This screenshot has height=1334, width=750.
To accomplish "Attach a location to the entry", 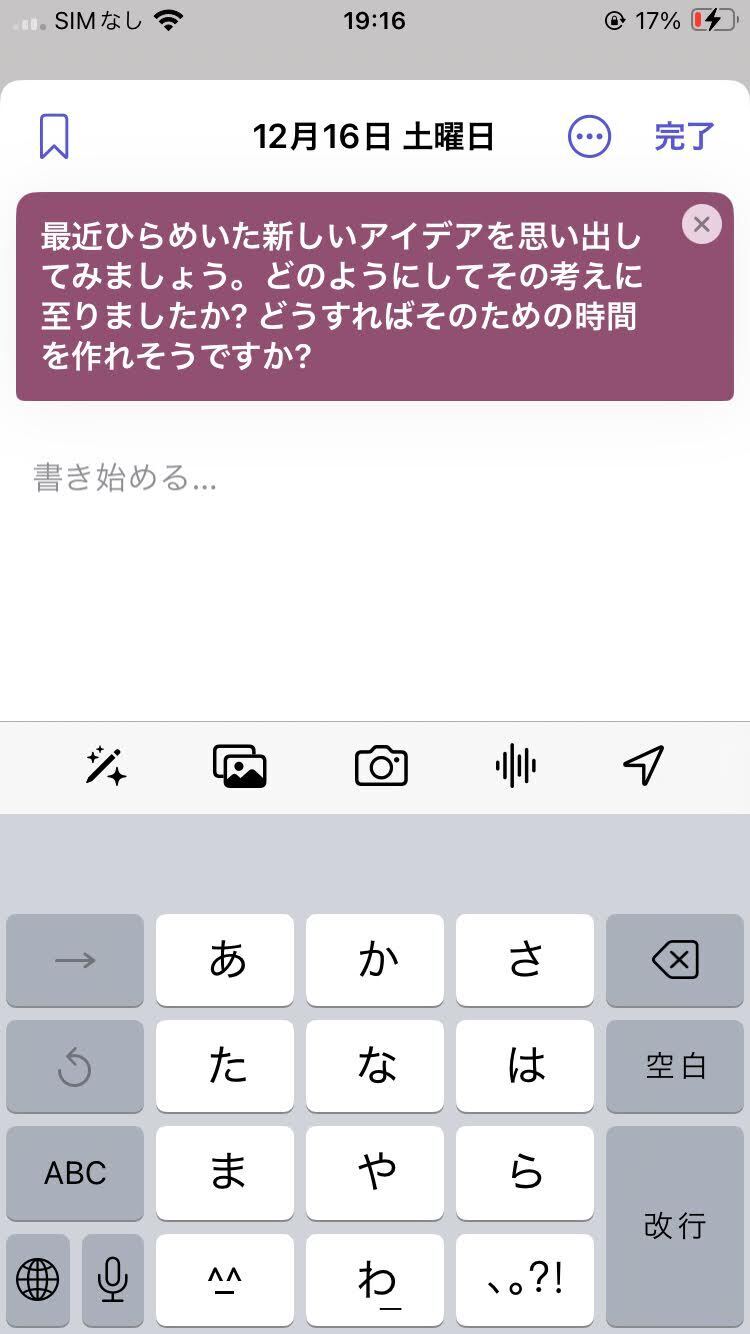I will point(644,766).
